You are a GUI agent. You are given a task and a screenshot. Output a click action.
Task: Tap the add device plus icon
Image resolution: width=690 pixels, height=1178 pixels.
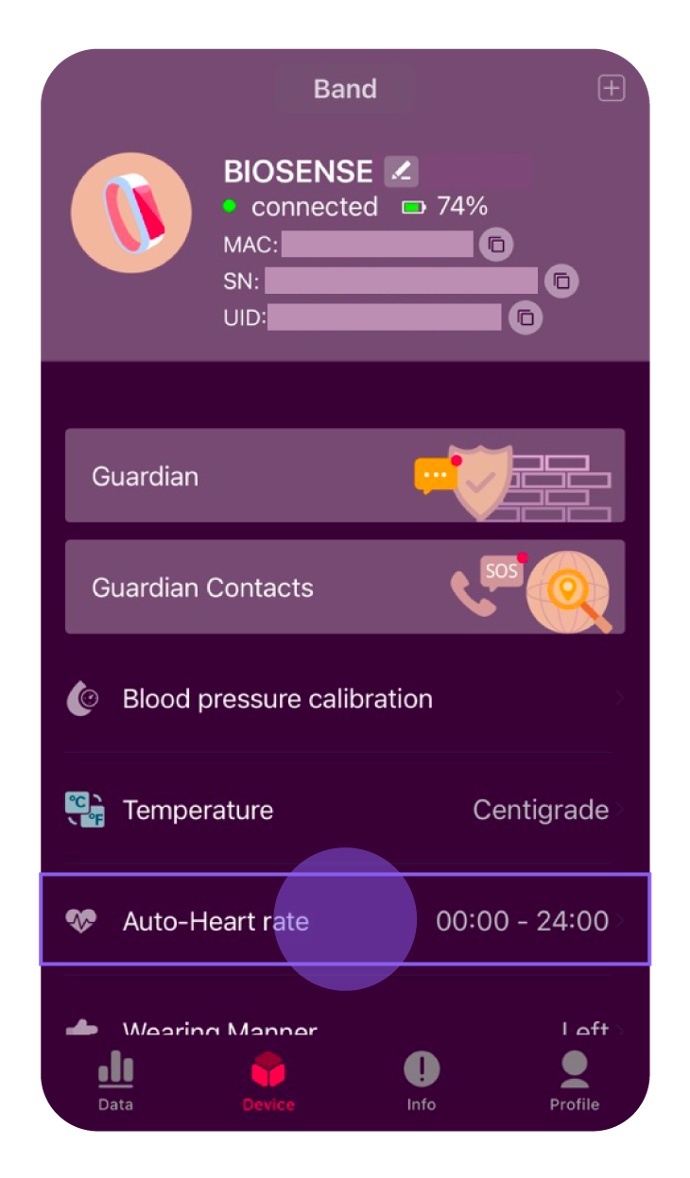pyautogui.click(x=611, y=88)
